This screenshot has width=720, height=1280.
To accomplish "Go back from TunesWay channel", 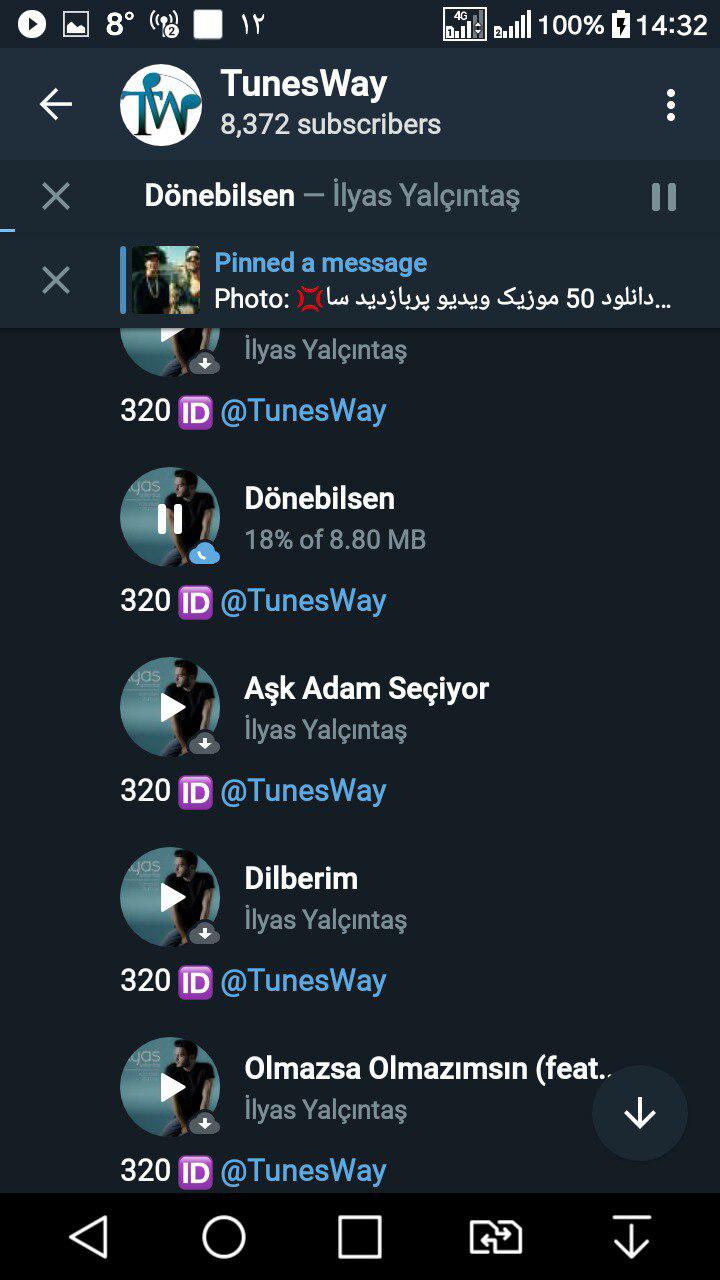I will (56, 104).
